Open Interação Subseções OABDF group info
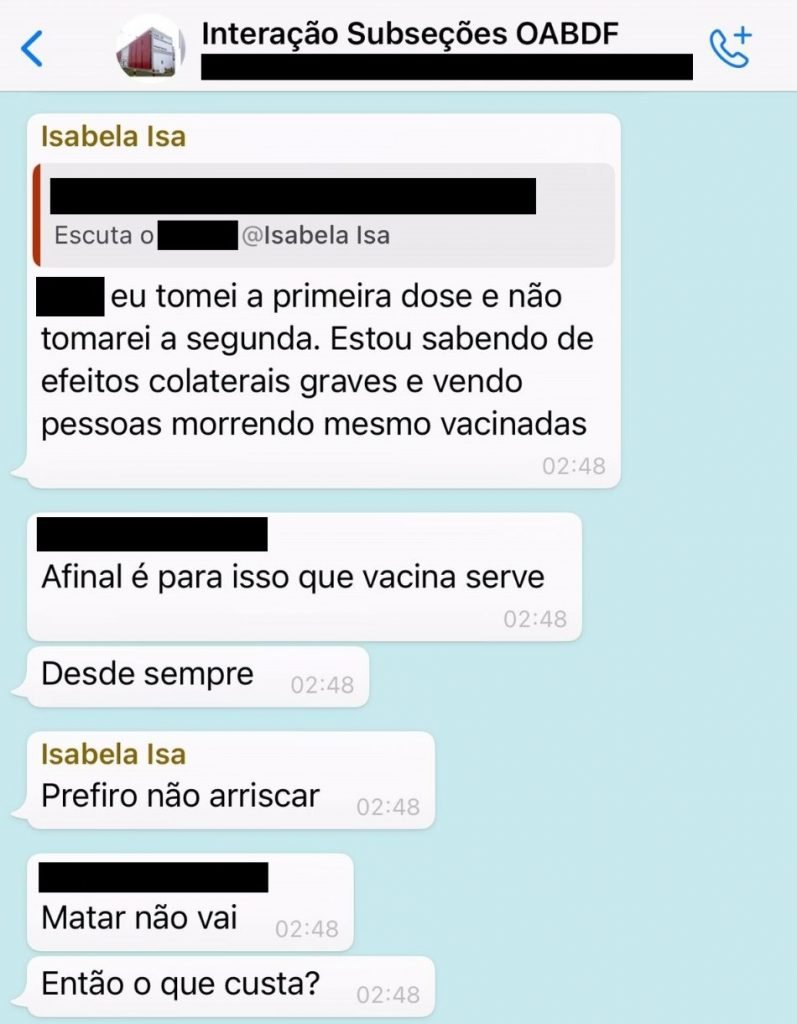 (x=410, y=35)
